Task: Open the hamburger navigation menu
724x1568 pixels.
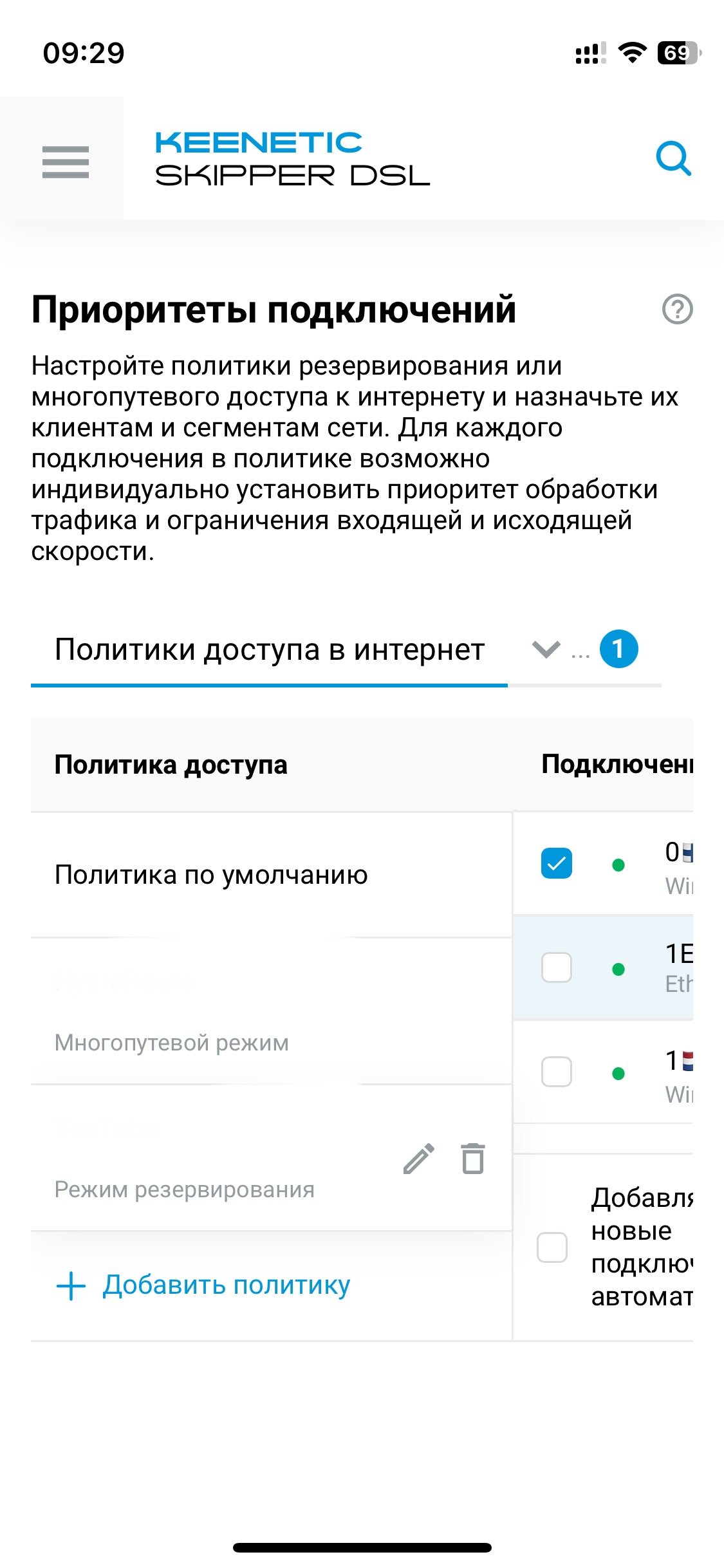Action: click(65, 162)
